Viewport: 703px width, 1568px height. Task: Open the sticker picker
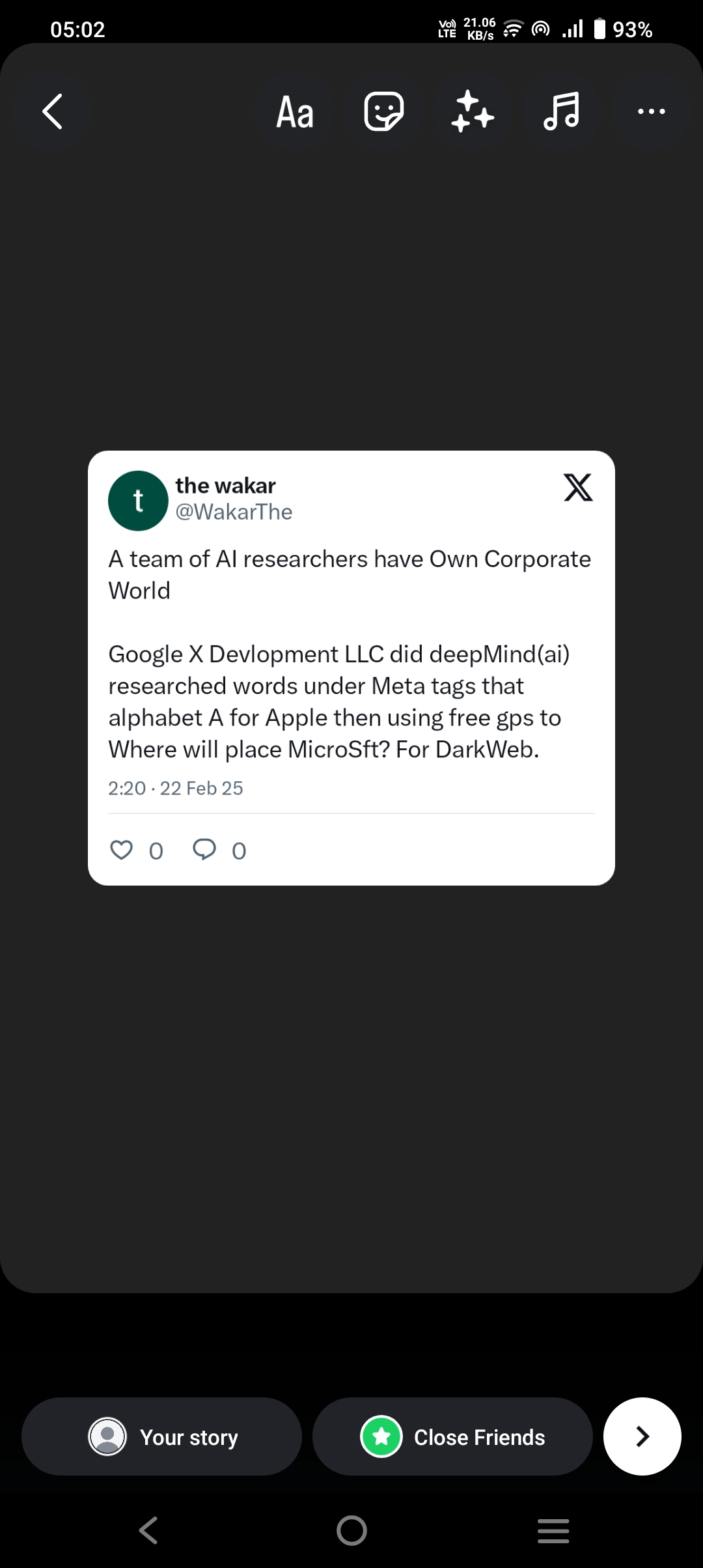tap(383, 111)
